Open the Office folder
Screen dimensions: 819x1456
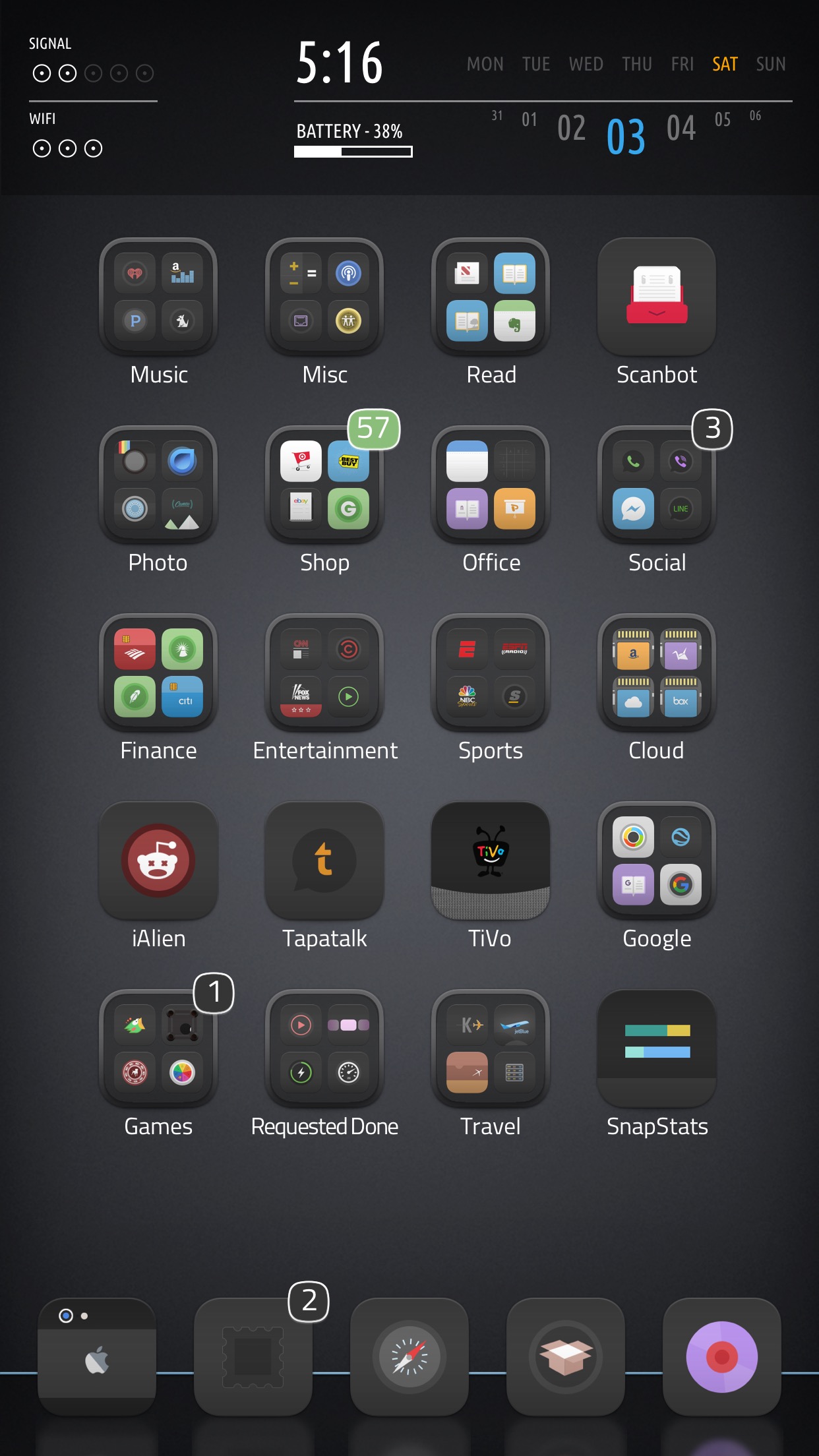[491, 485]
